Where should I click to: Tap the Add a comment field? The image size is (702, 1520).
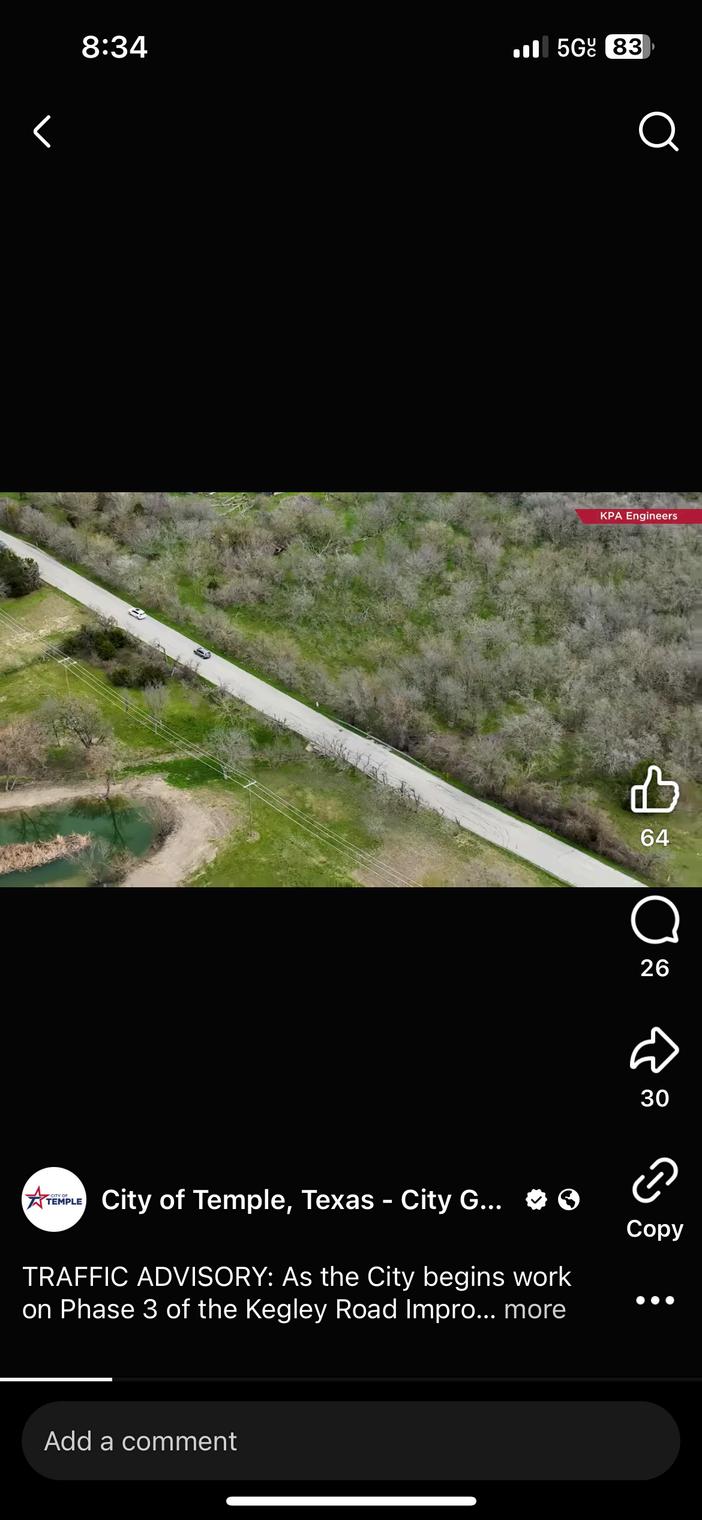pyautogui.click(x=350, y=1440)
